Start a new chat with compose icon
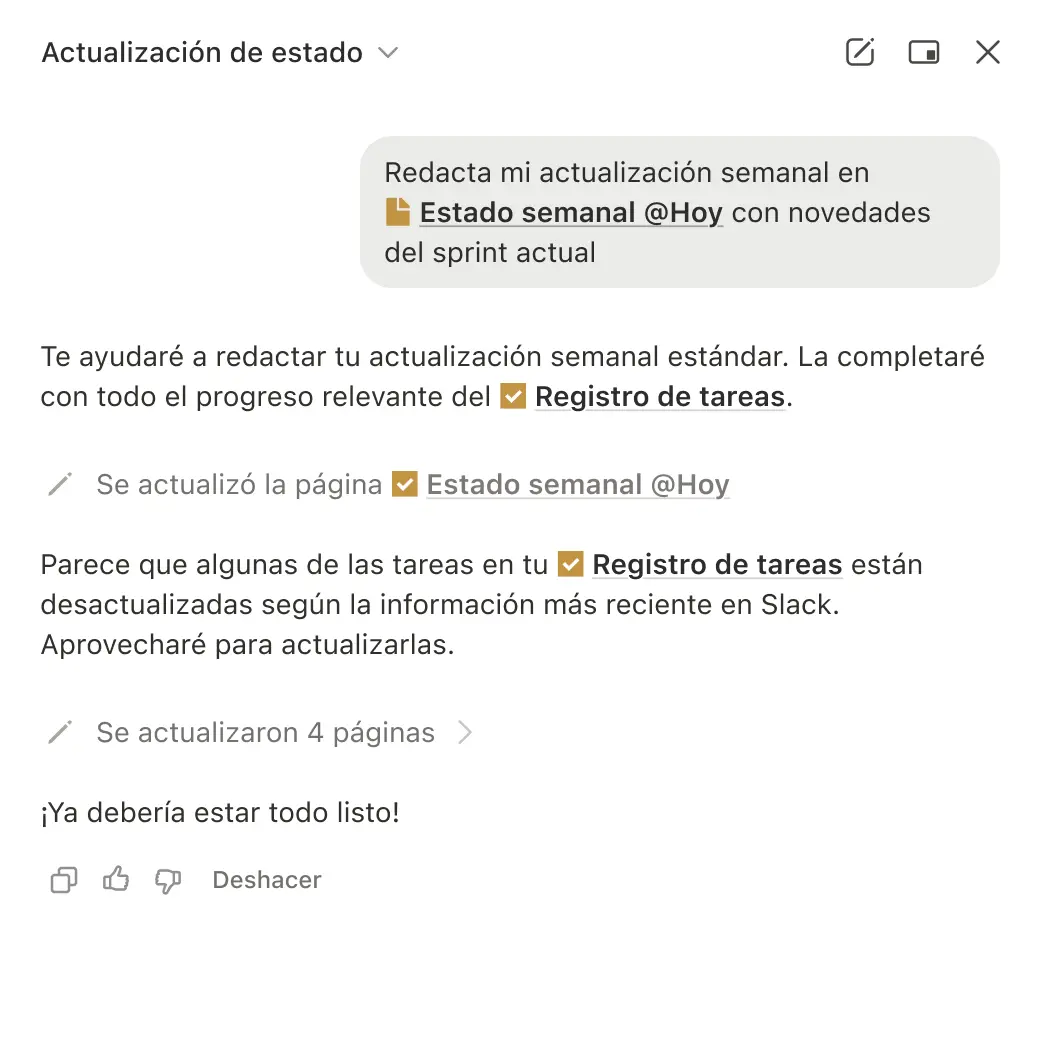This screenshot has height=1040, width=1040. (x=860, y=52)
